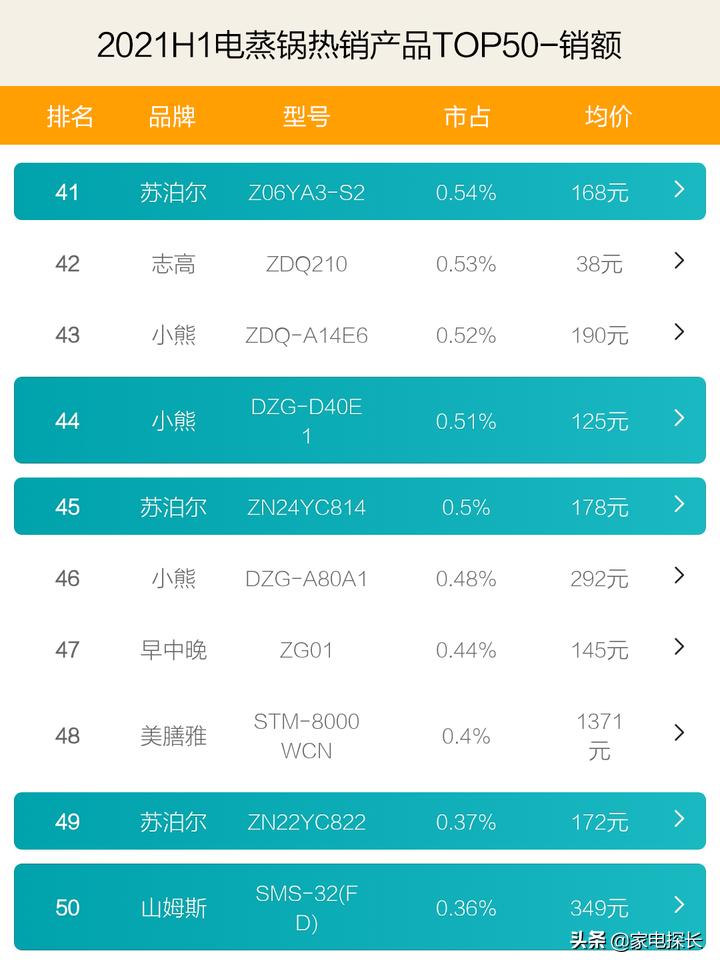Open details arrow for DZG-A80A1
The width and height of the screenshot is (720, 967).
tap(679, 578)
